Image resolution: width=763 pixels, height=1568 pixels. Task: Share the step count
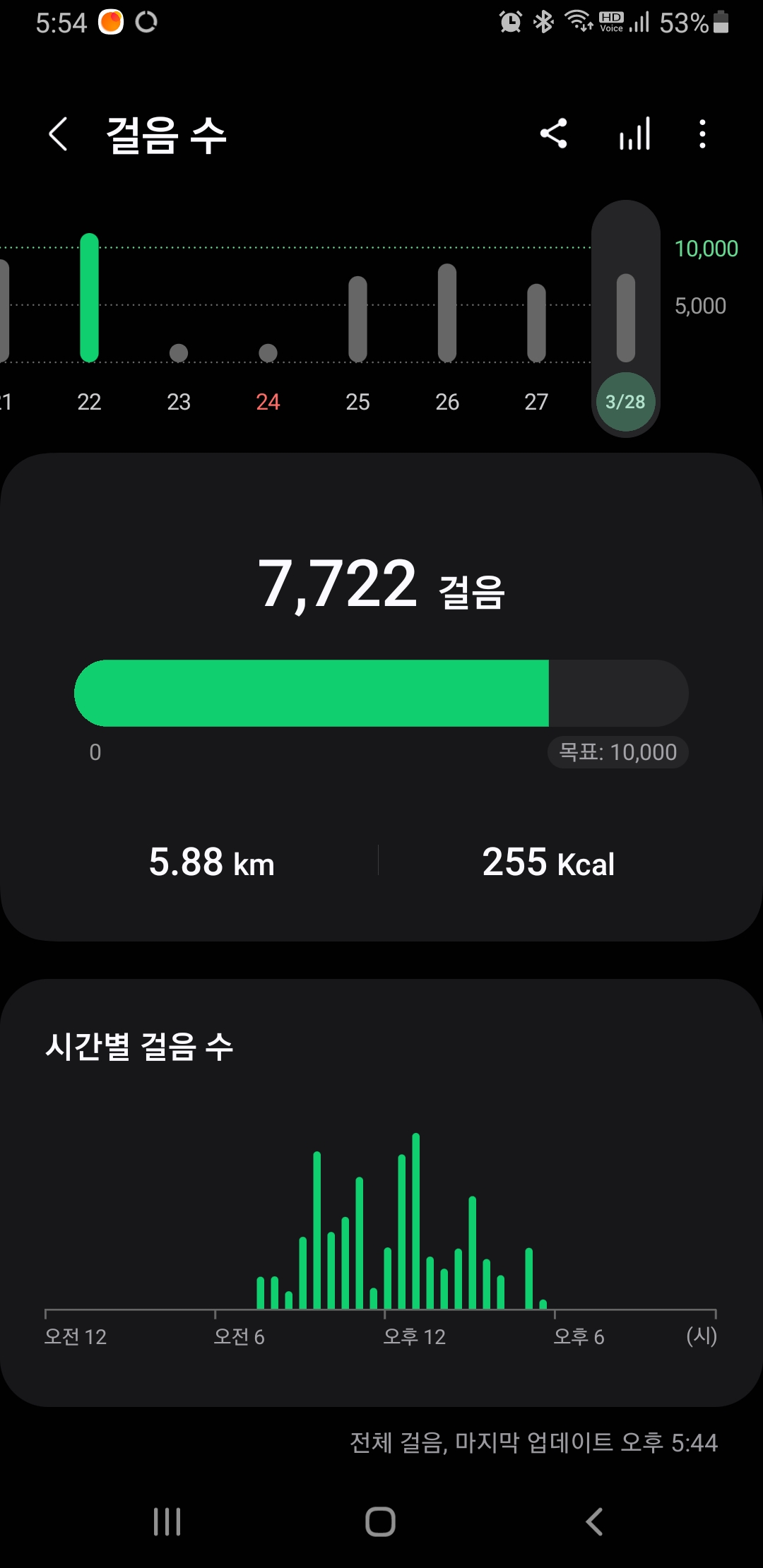[553, 133]
